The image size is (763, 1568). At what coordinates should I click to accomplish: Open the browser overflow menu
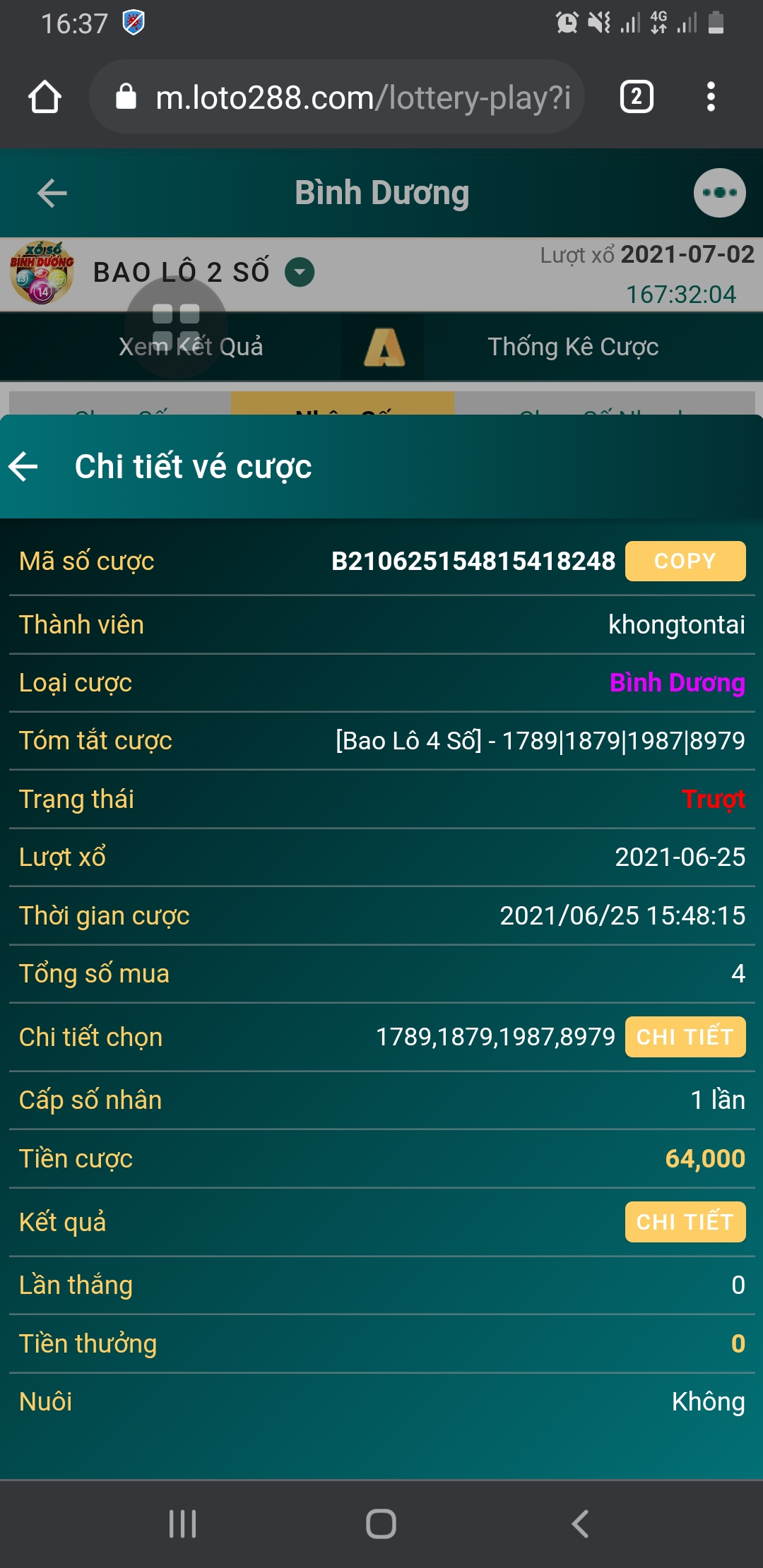[711, 97]
